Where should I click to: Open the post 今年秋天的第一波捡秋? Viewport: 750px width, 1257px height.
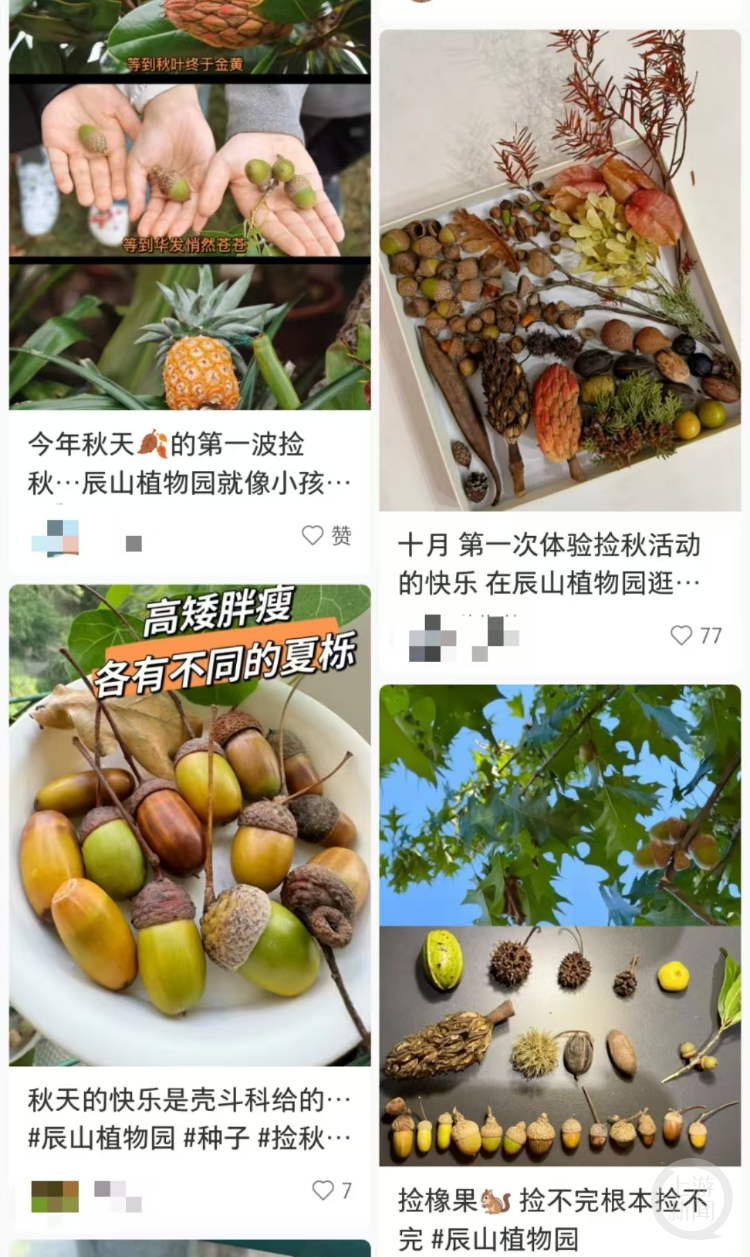click(190, 463)
